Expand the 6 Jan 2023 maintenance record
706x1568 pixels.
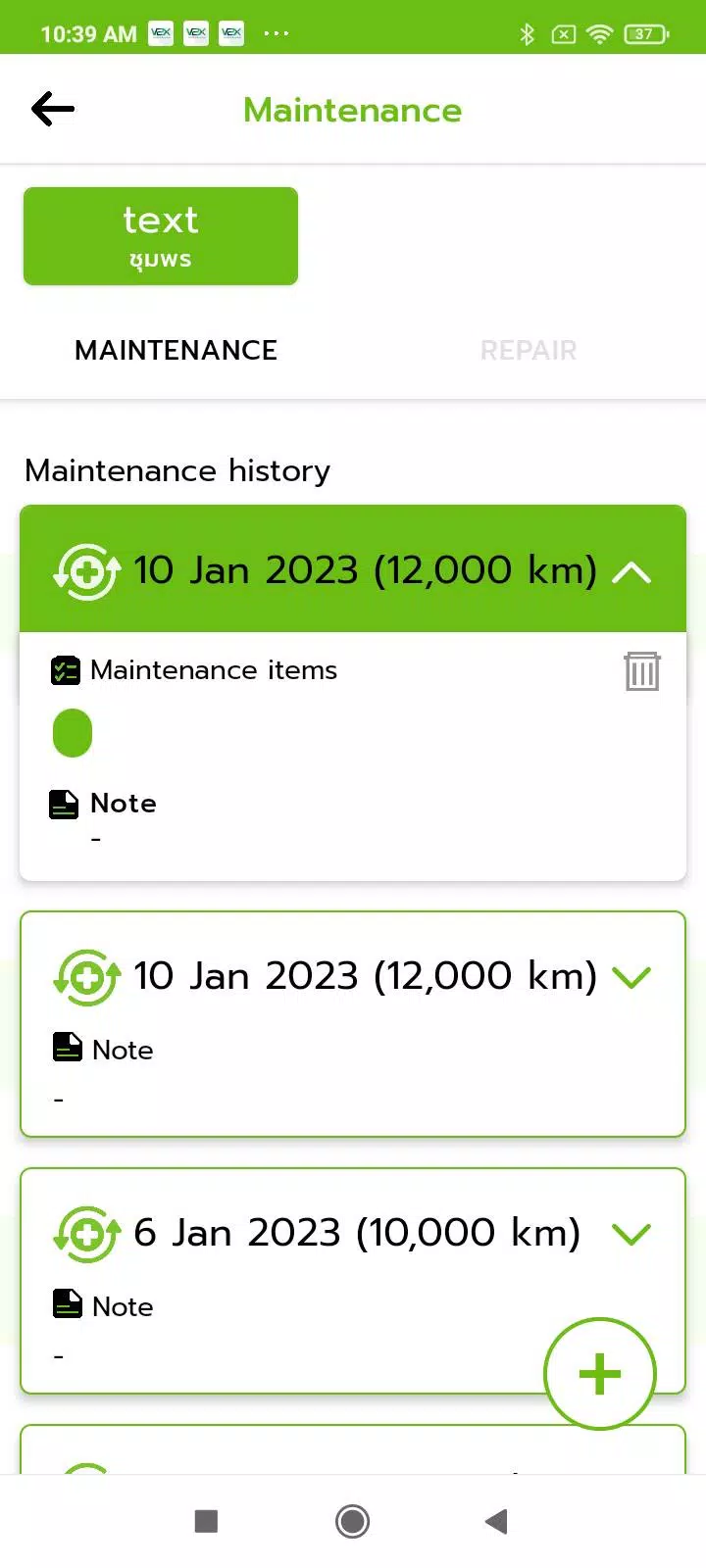(632, 1233)
